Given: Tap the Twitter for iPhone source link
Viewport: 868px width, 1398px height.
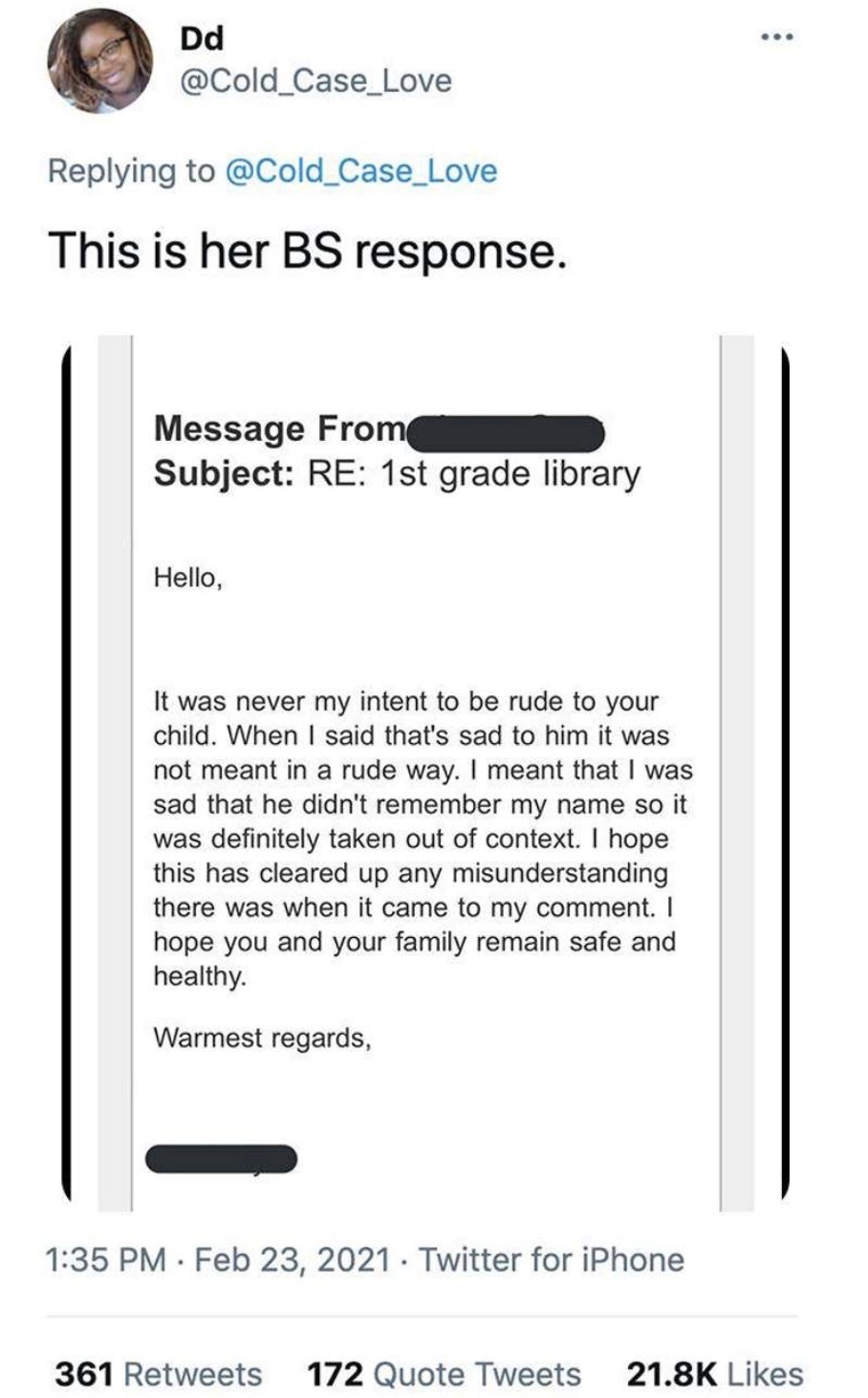Looking at the screenshot, I should 552,1259.
